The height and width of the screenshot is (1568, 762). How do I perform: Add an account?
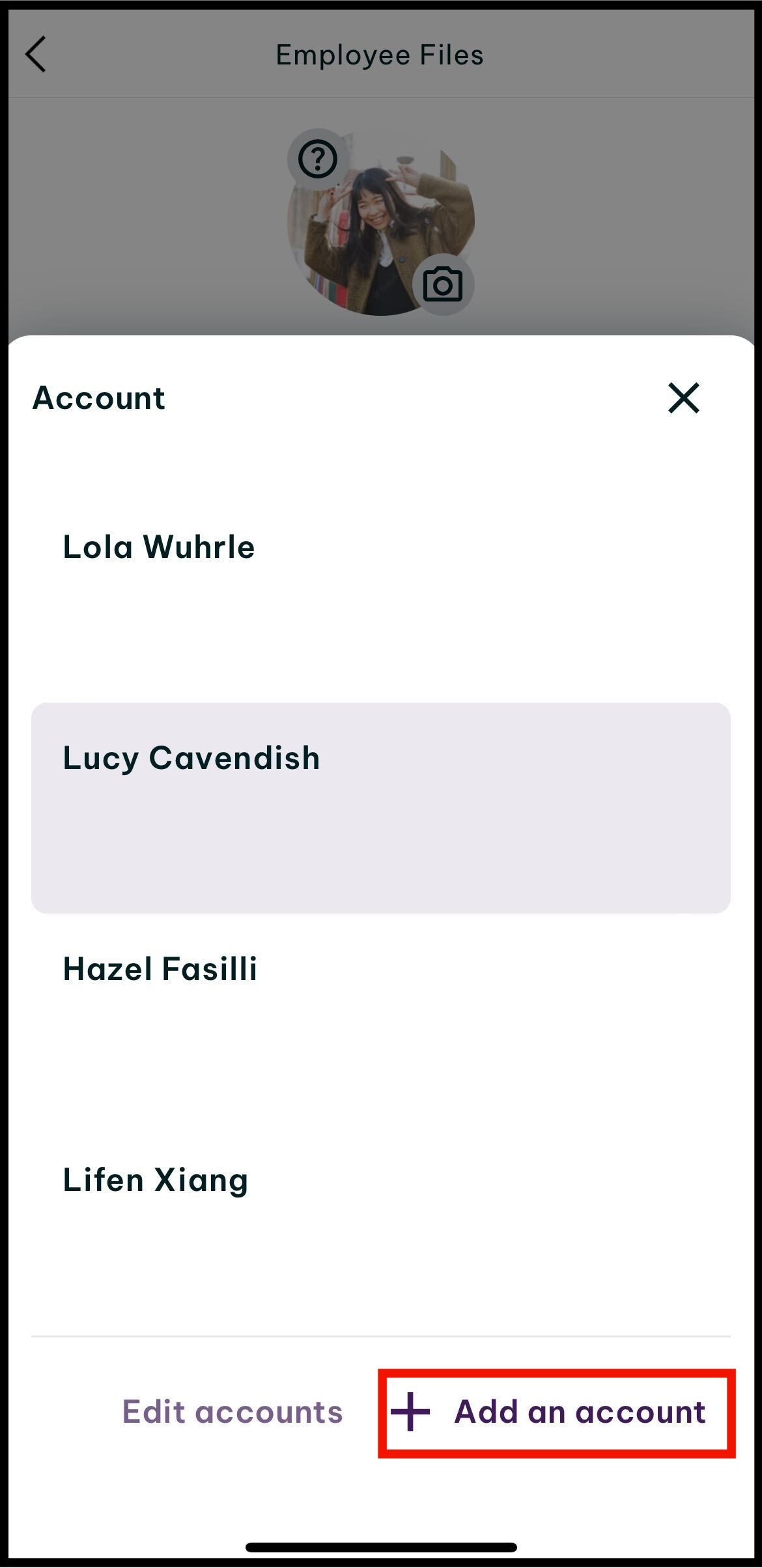coord(556,1412)
